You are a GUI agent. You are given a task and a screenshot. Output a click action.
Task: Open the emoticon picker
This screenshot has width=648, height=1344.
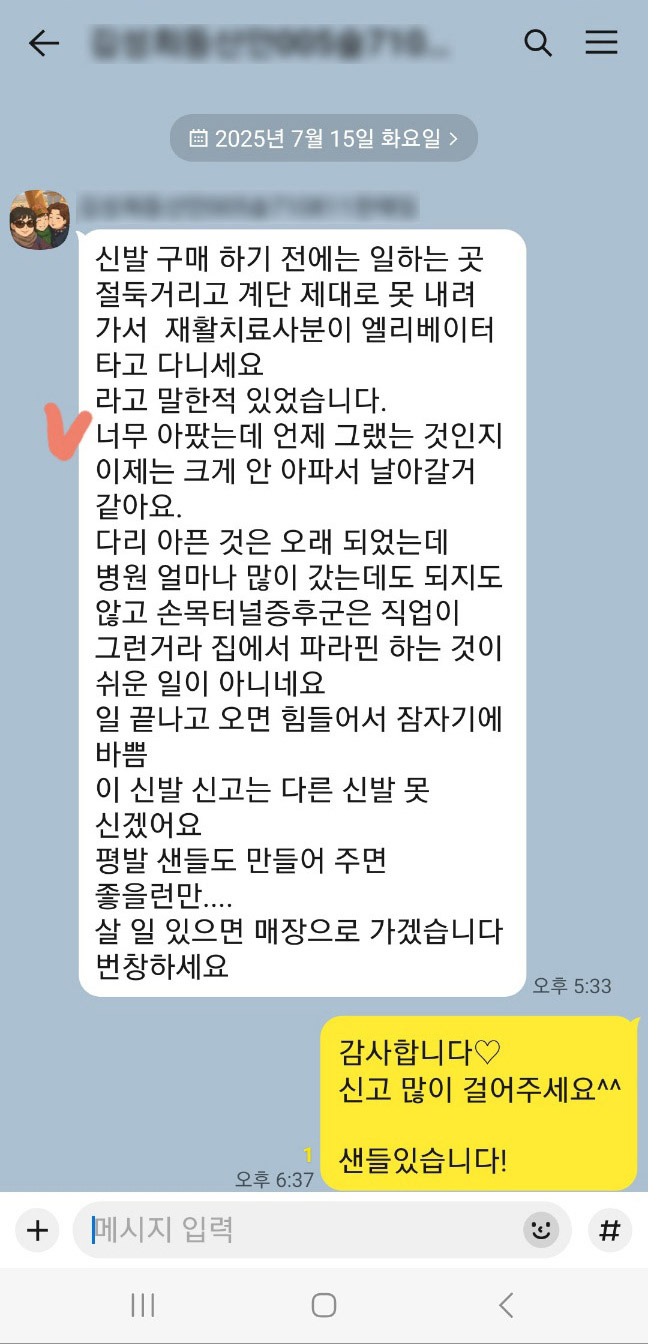click(541, 1230)
